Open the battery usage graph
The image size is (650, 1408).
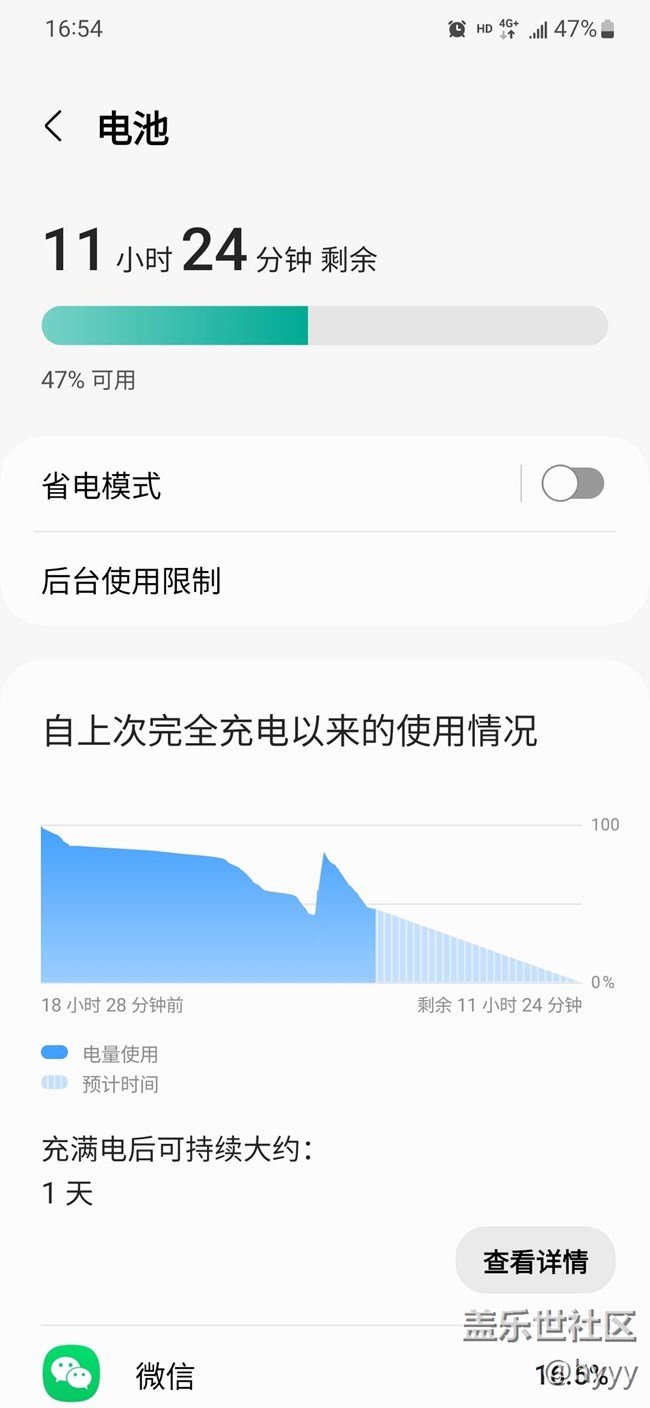tap(311, 903)
